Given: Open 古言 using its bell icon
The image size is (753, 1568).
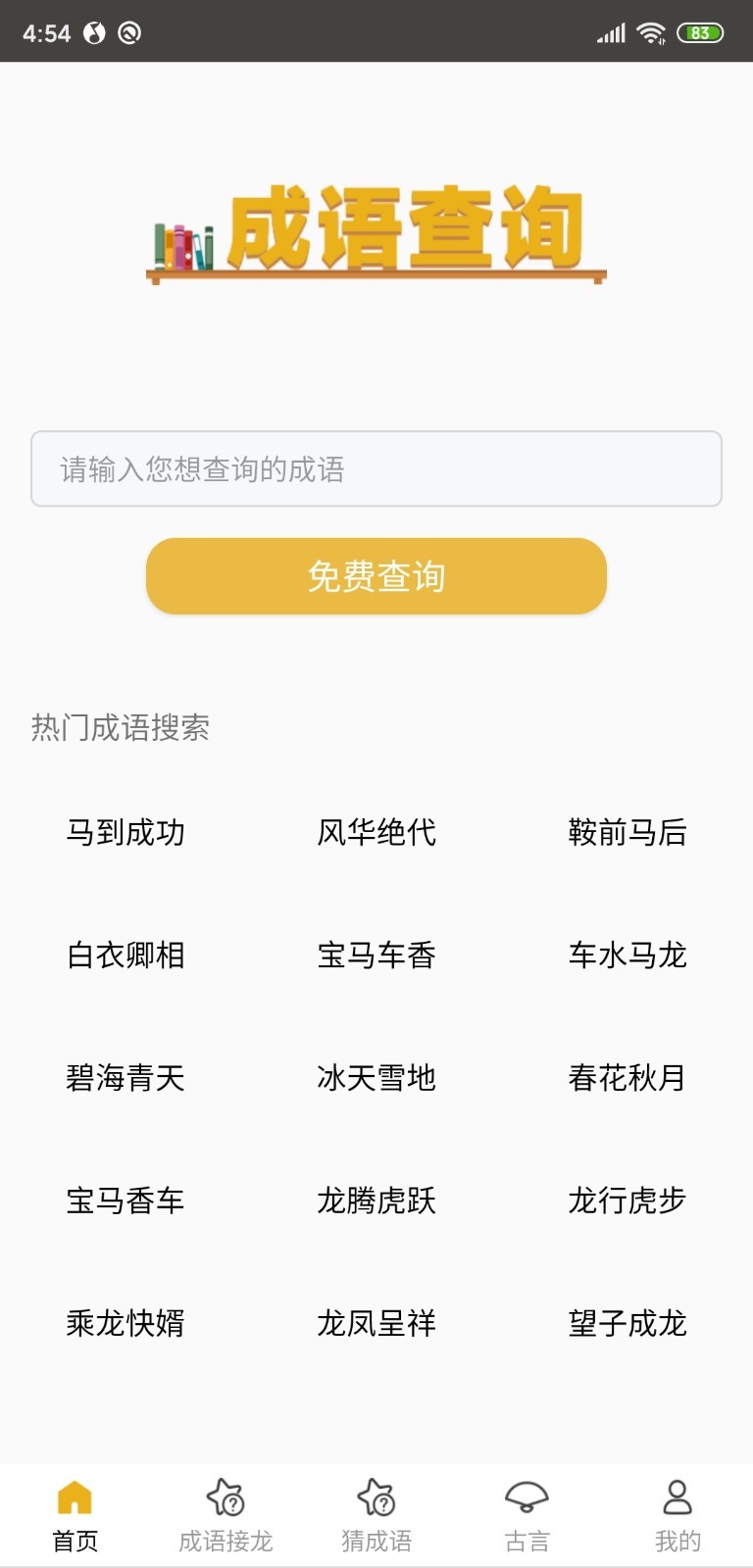Looking at the screenshot, I should tap(527, 1496).
